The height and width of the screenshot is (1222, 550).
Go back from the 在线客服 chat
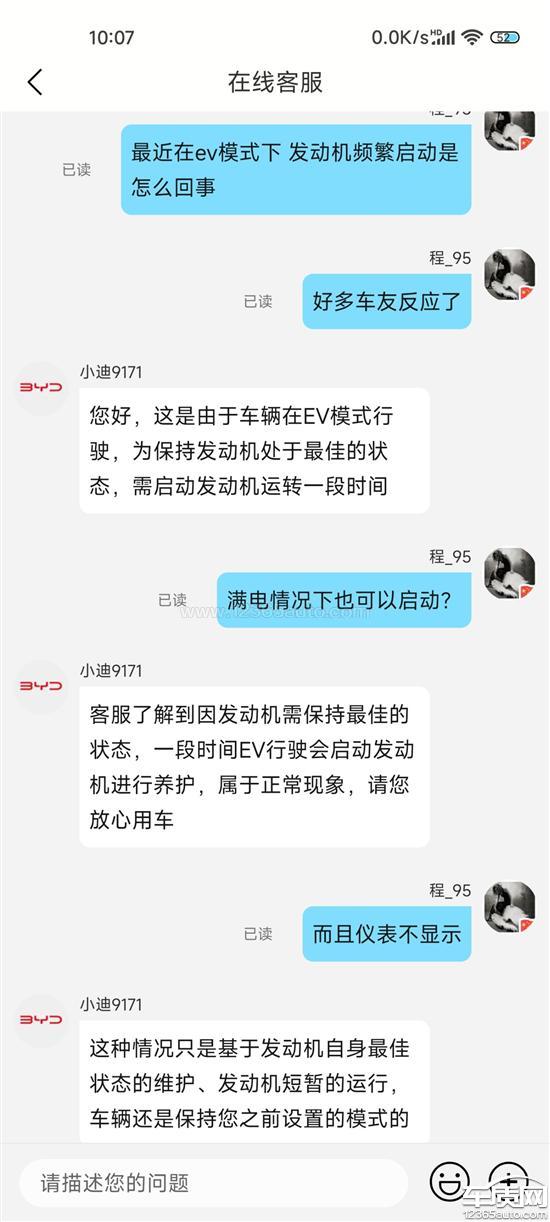tap(35, 82)
